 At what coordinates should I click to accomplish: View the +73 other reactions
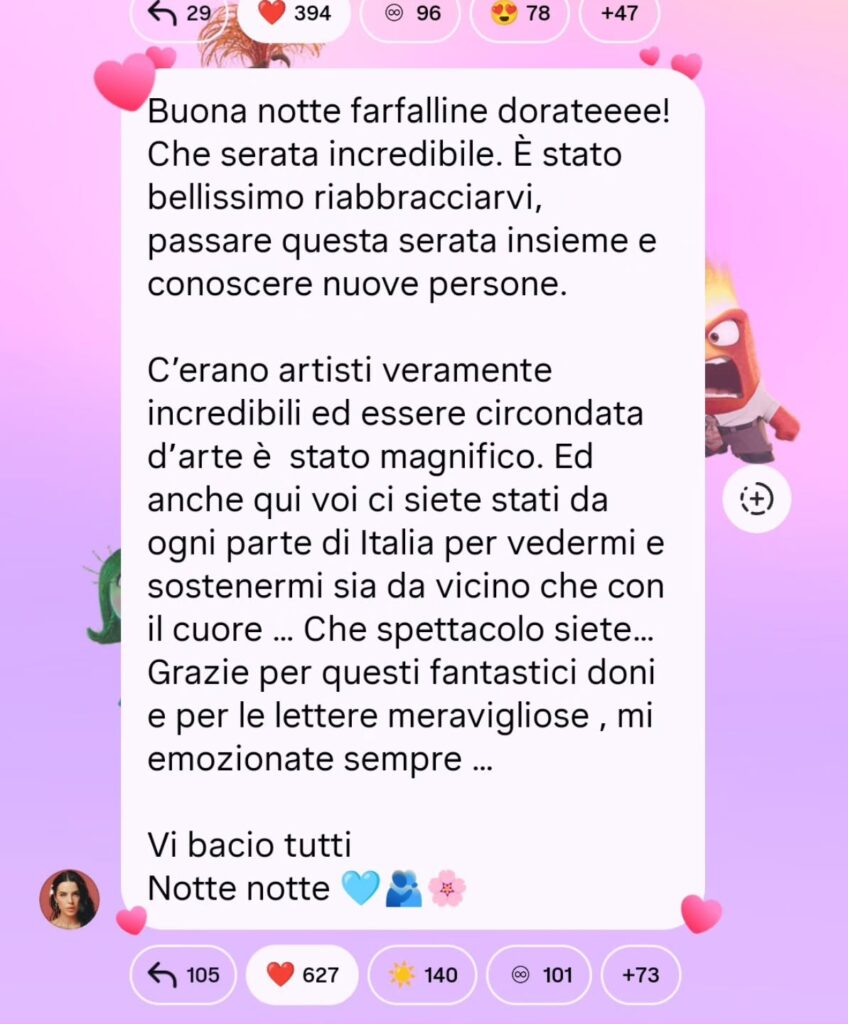click(x=641, y=974)
